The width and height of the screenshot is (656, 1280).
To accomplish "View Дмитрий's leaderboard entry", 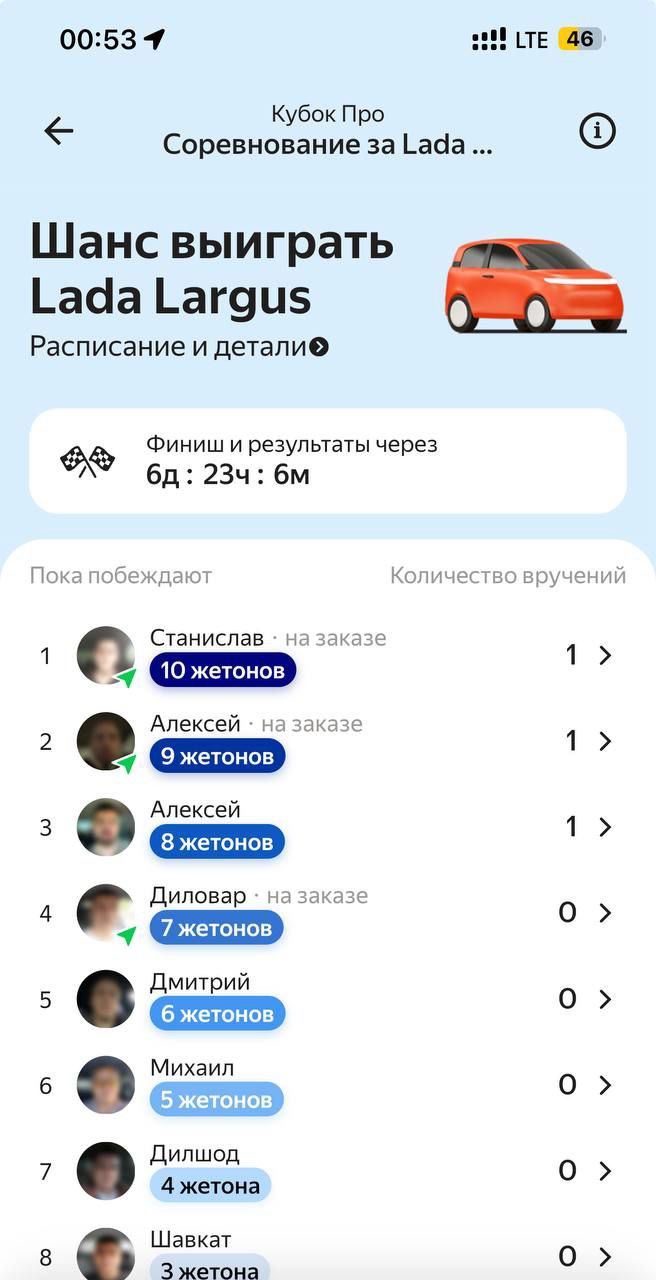I will [328, 999].
